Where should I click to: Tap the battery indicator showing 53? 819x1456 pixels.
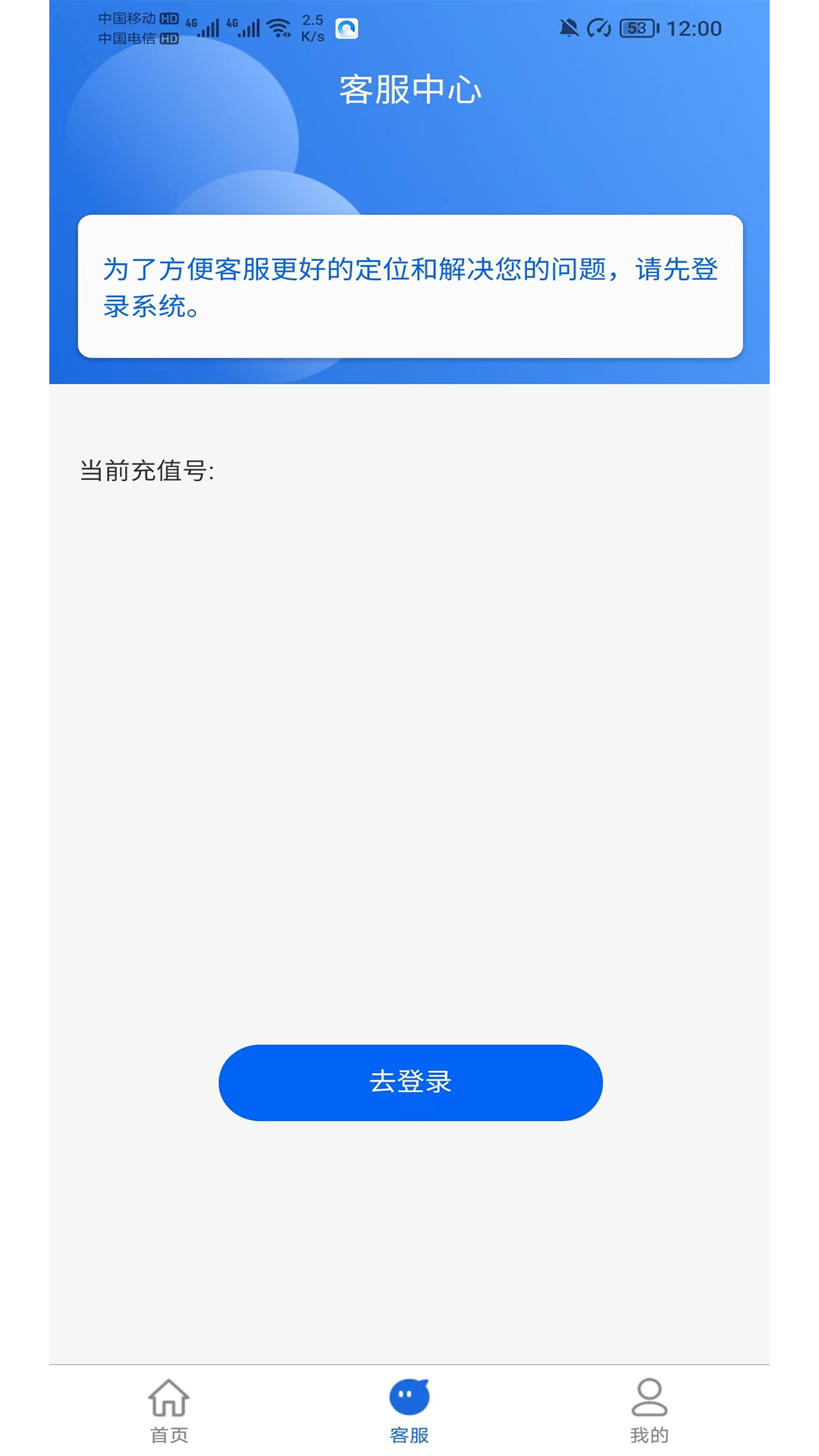click(637, 29)
